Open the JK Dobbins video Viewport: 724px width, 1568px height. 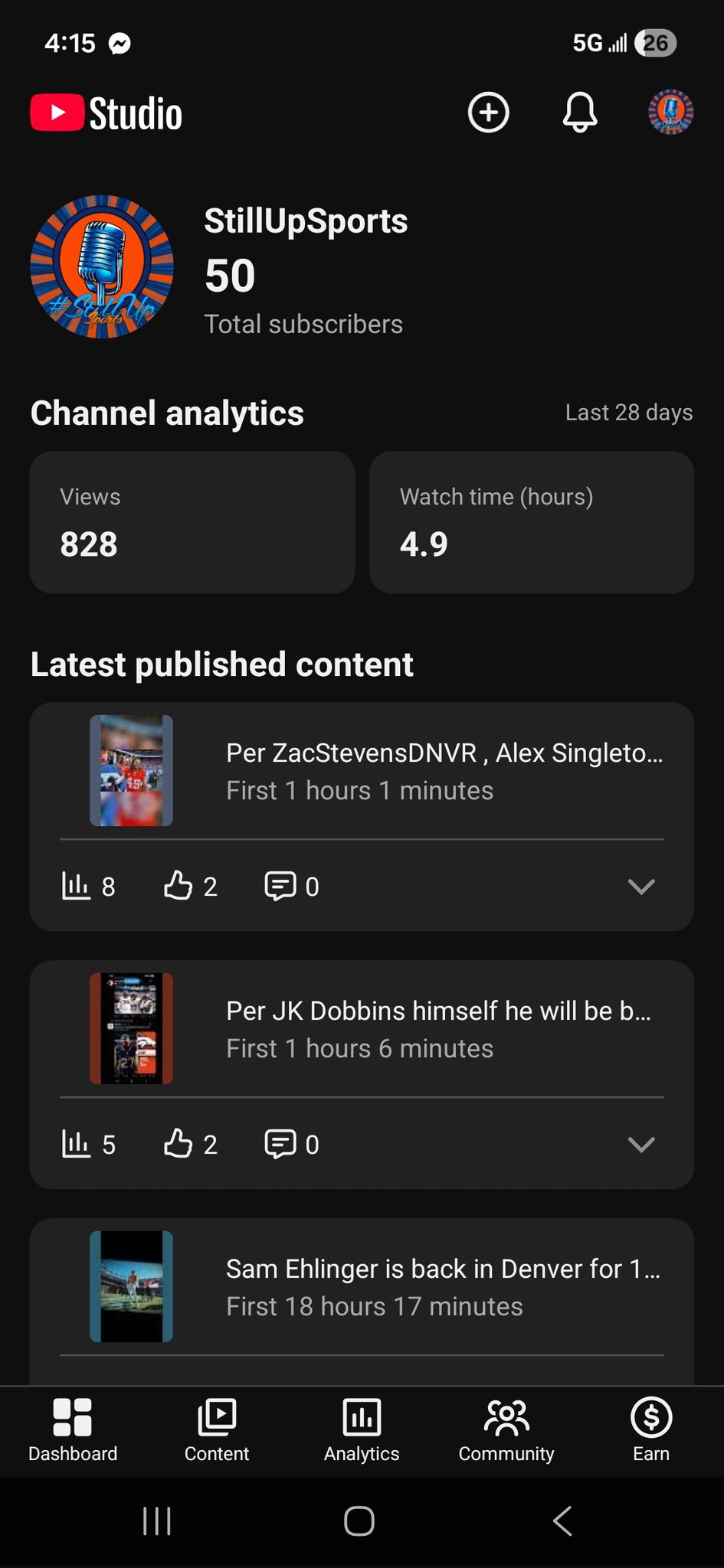coord(438,1028)
